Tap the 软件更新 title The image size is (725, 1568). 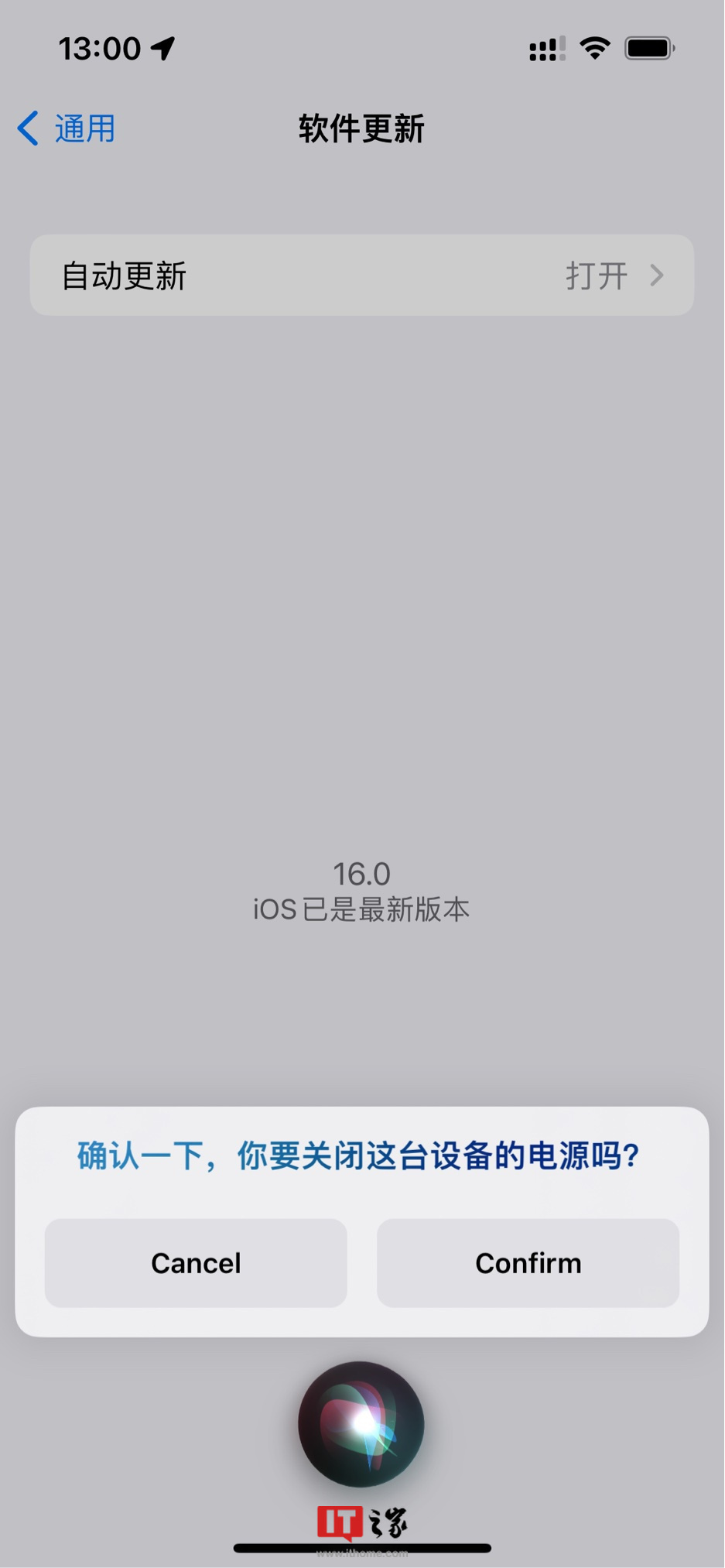click(361, 128)
